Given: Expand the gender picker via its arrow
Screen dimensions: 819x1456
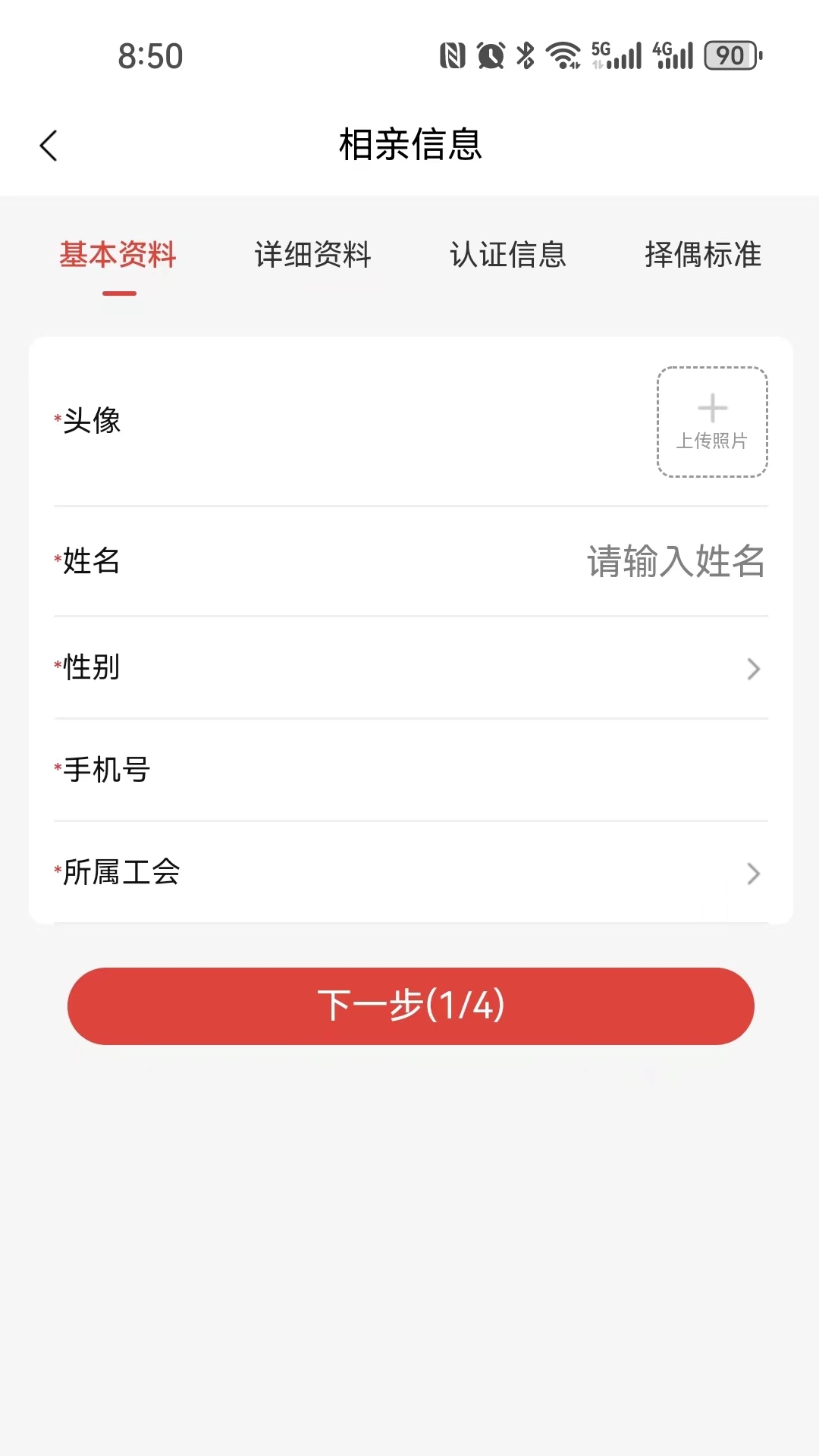Looking at the screenshot, I should tap(752, 669).
